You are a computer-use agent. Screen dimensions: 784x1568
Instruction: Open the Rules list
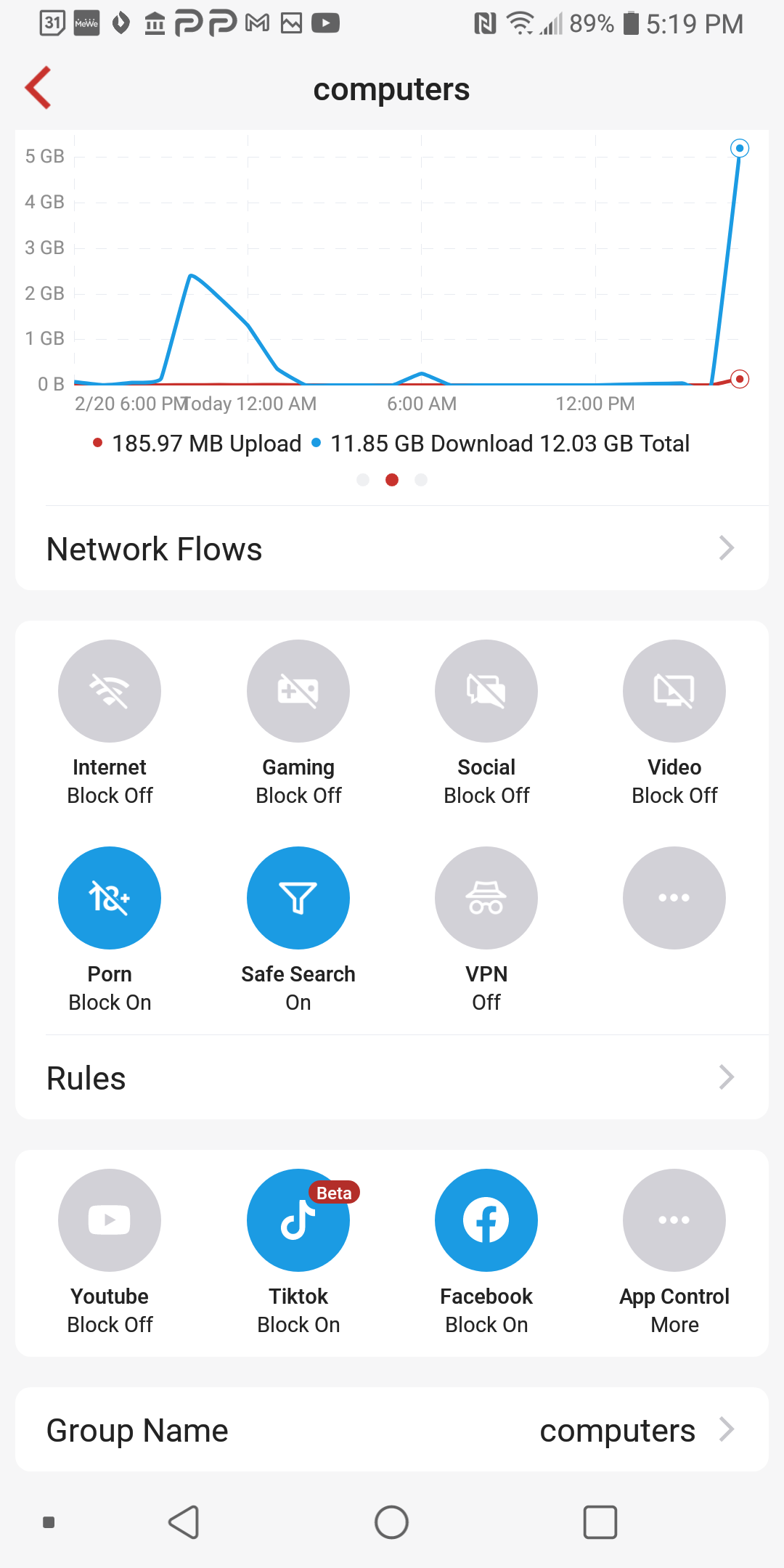[x=392, y=1078]
